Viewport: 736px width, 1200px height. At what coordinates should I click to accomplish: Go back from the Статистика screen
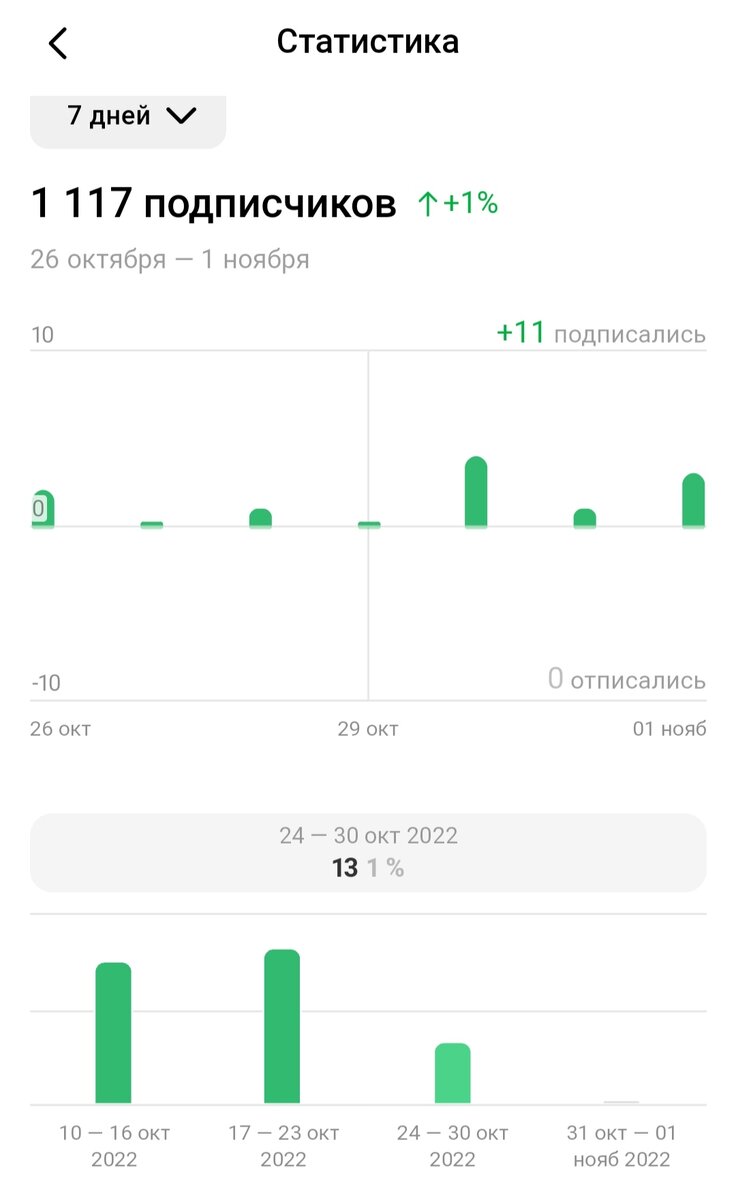click(58, 43)
